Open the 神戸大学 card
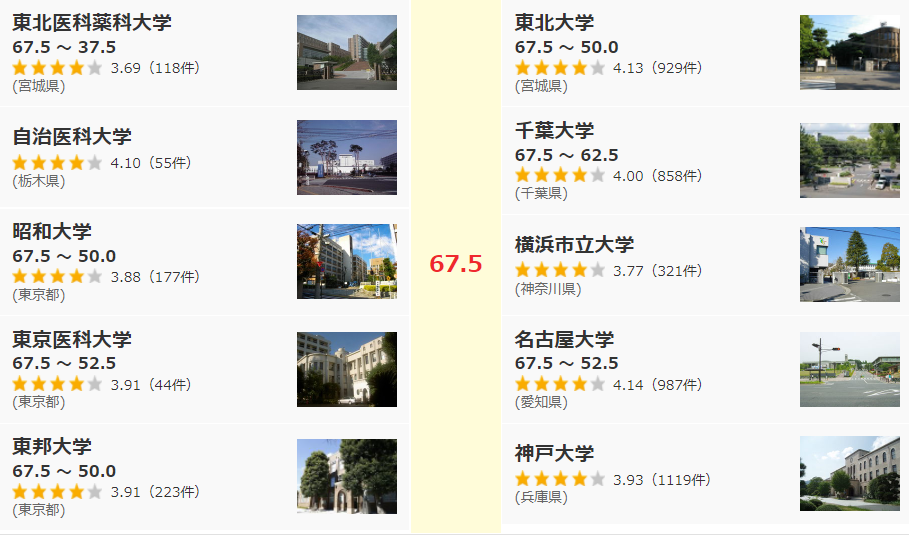This screenshot has width=909, height=535. tap(554, 453)
